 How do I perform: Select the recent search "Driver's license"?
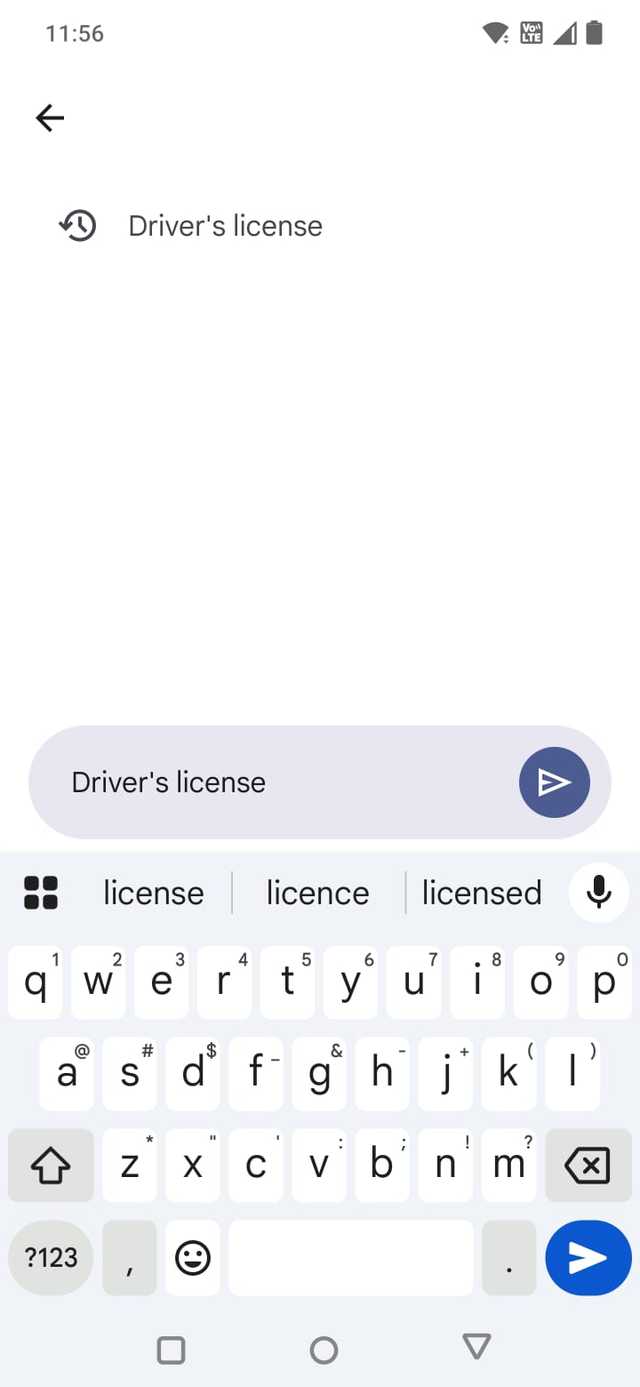[x=225, y=226]
